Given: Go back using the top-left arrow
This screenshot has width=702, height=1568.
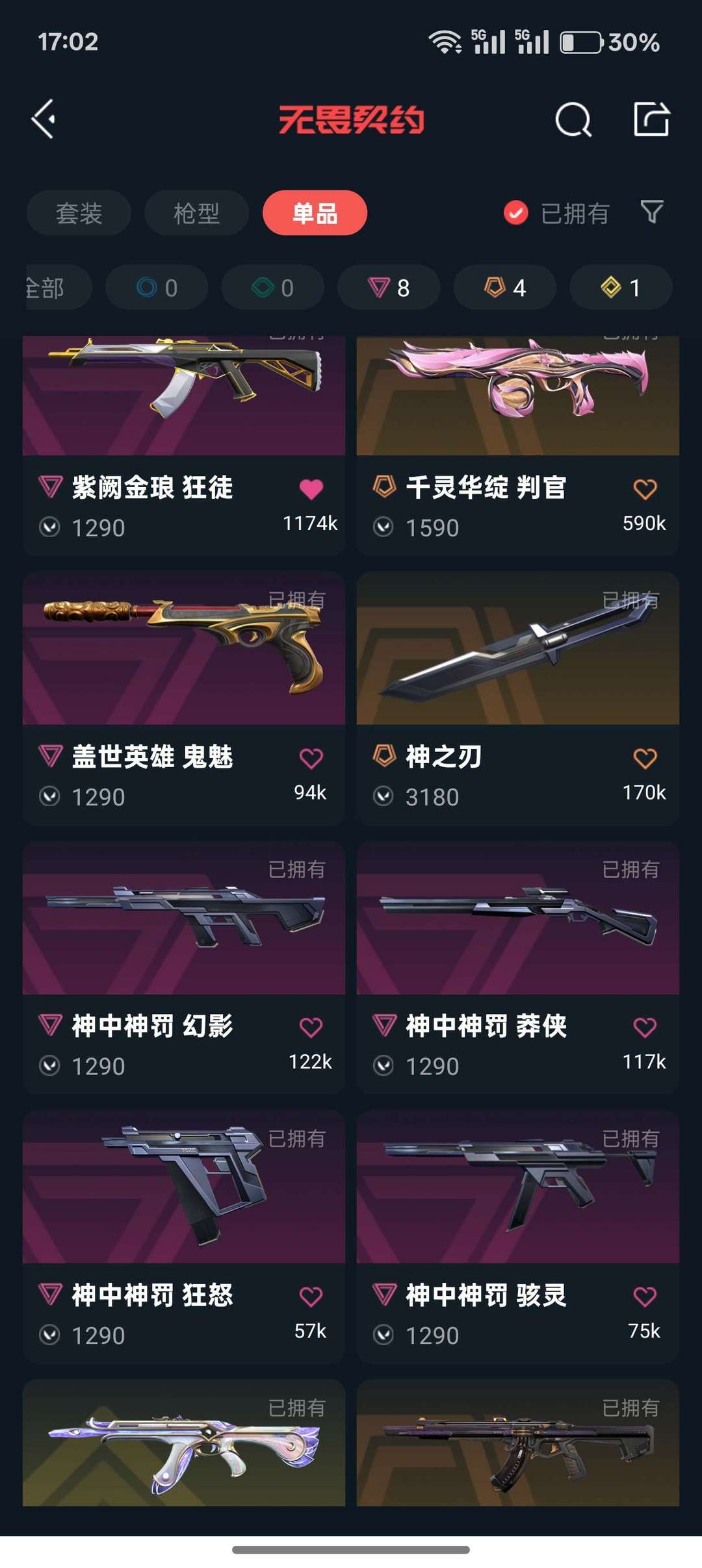Looking at the screenshot, I should (44, 120).
